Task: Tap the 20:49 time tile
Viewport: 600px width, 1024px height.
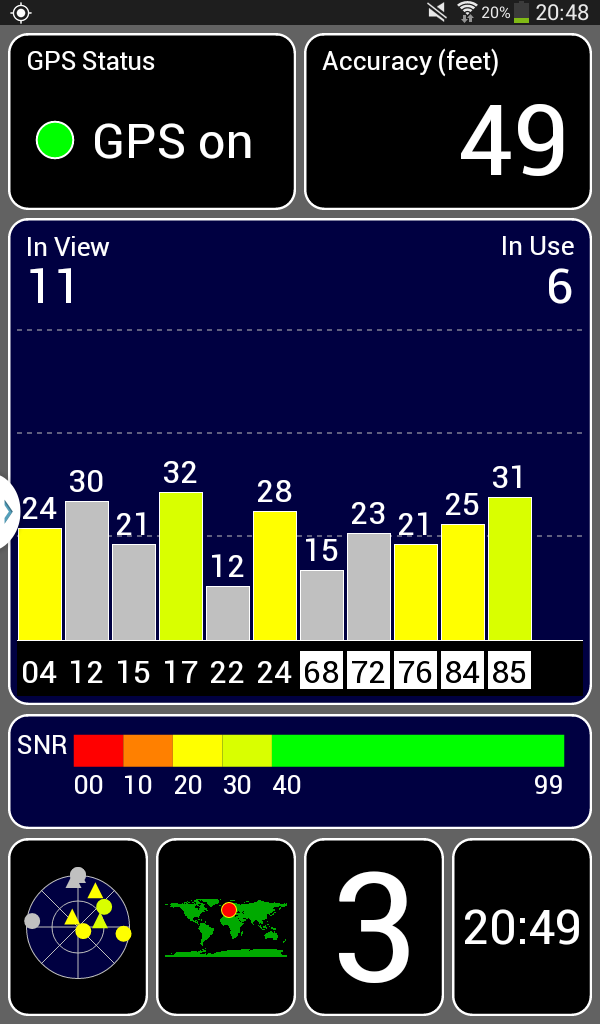Action: point(522,927)
